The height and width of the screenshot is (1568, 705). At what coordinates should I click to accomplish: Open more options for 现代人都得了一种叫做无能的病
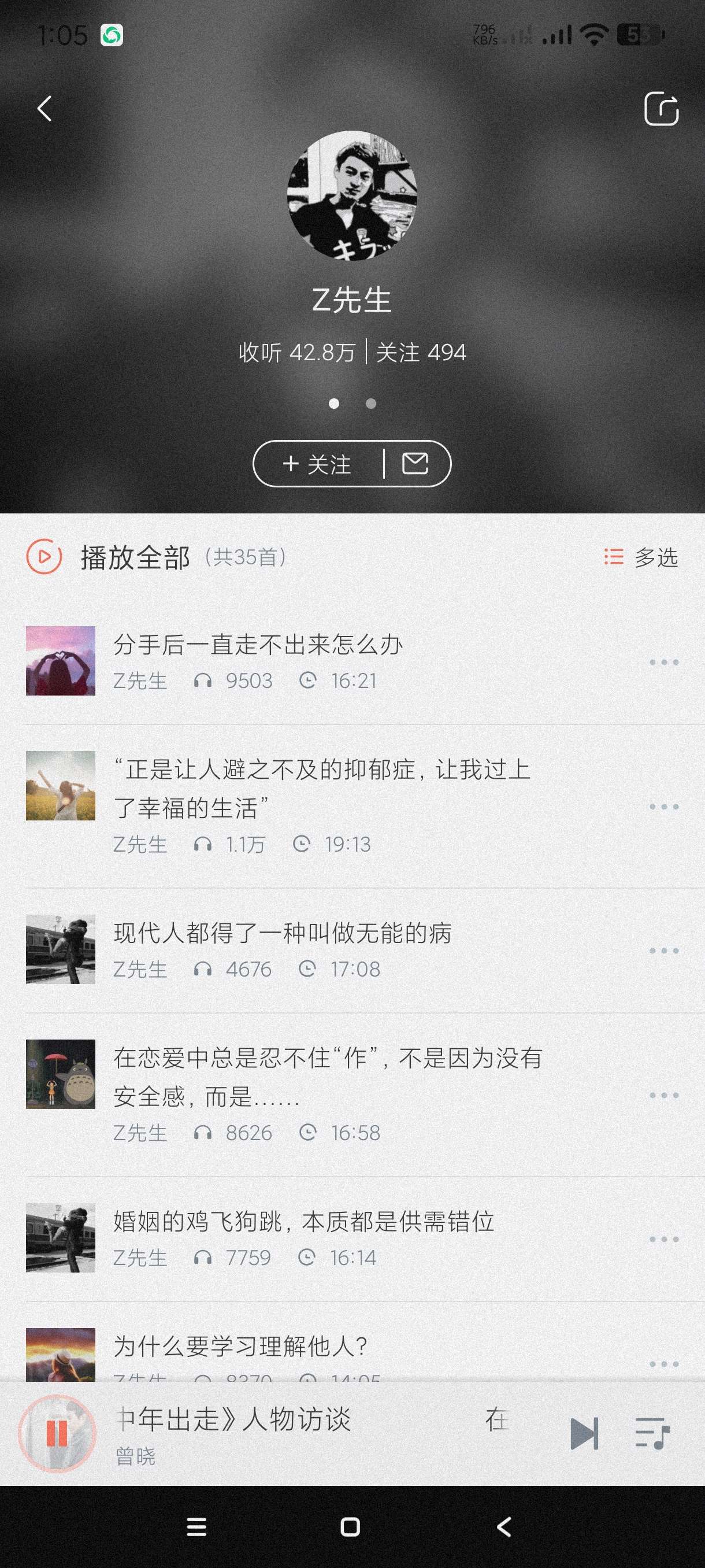click(663, 951)
